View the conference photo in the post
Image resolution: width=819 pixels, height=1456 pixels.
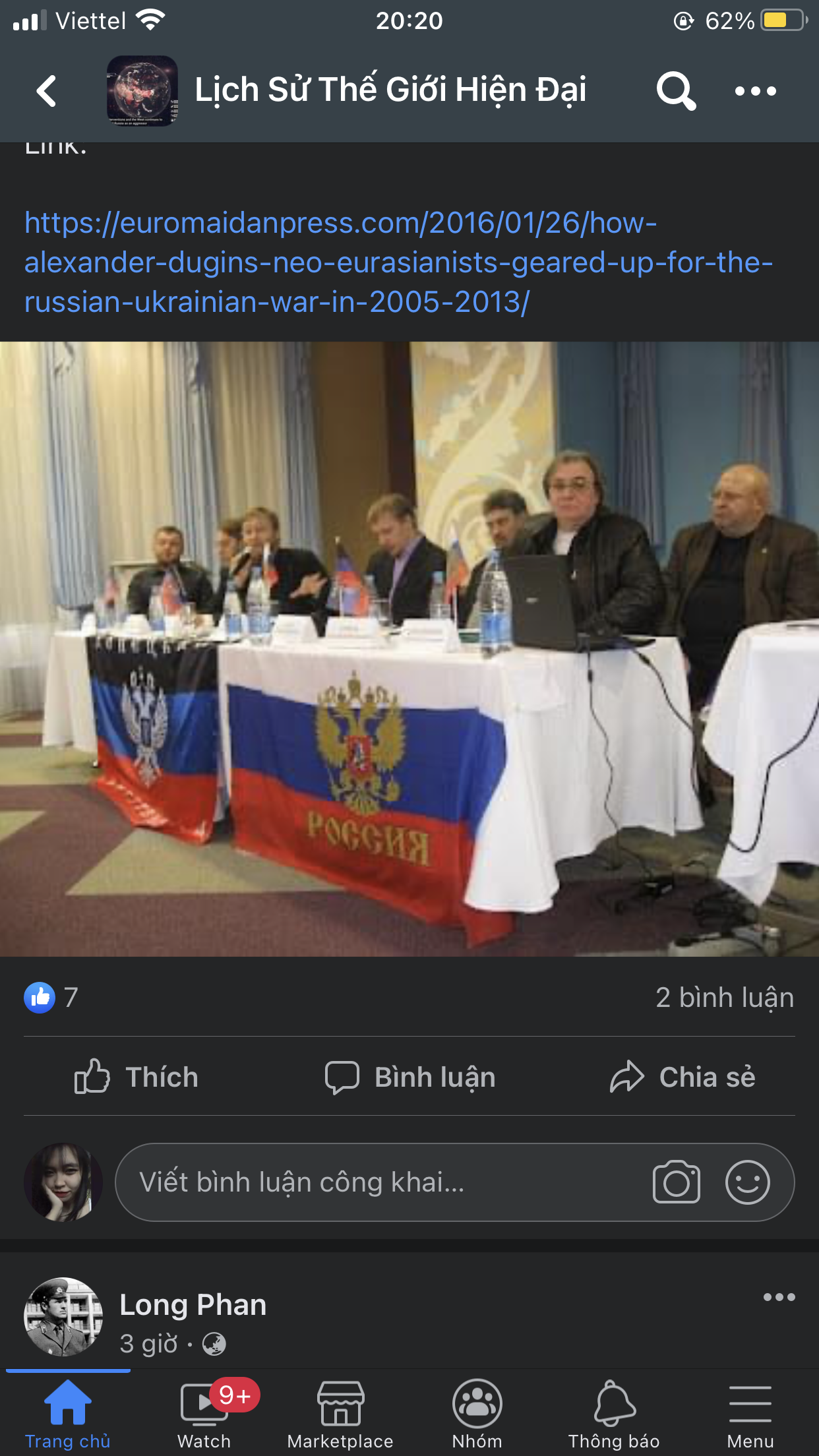click(x=409, y=649)
